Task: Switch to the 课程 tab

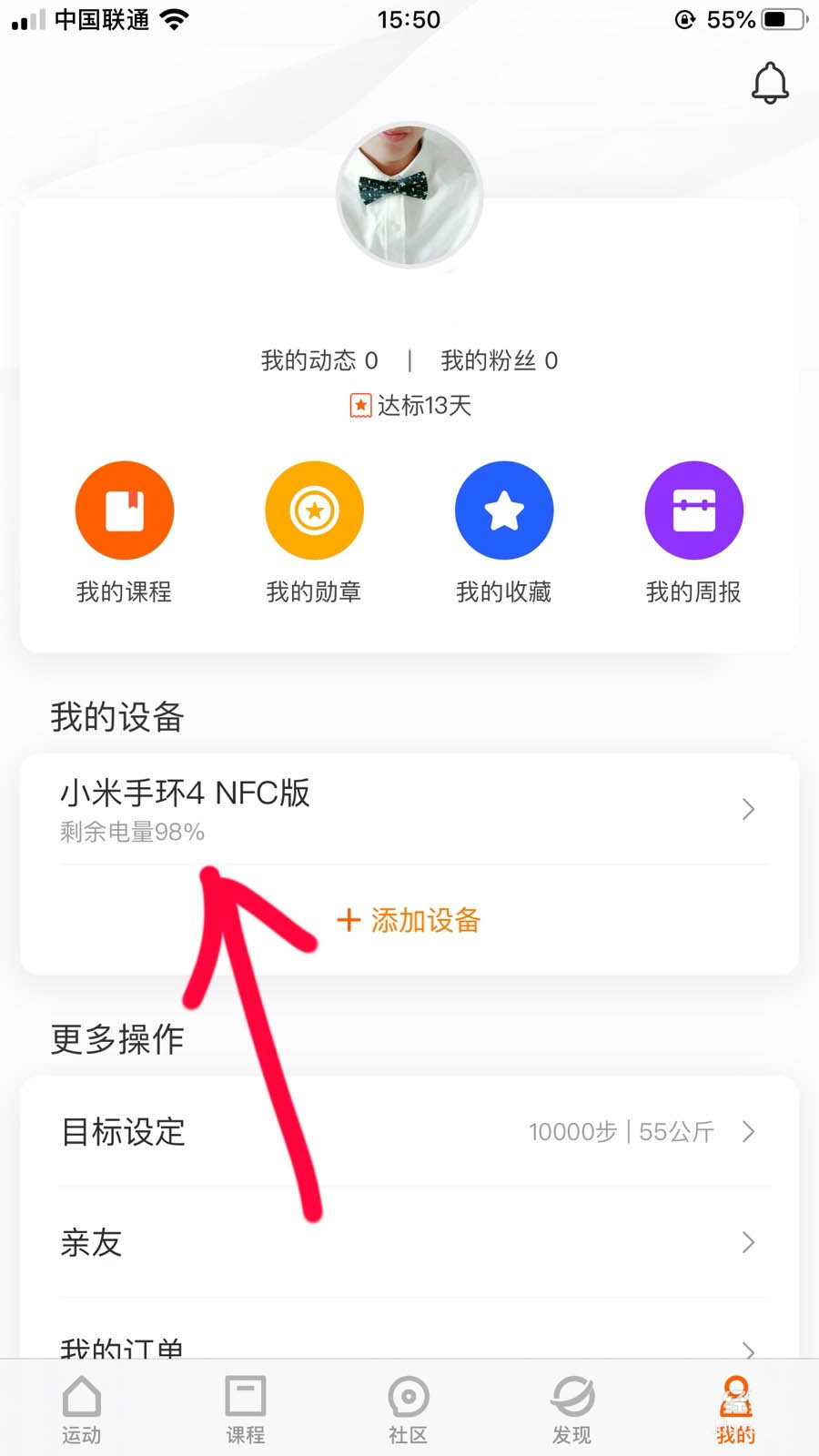Action: coord(246,1409)
